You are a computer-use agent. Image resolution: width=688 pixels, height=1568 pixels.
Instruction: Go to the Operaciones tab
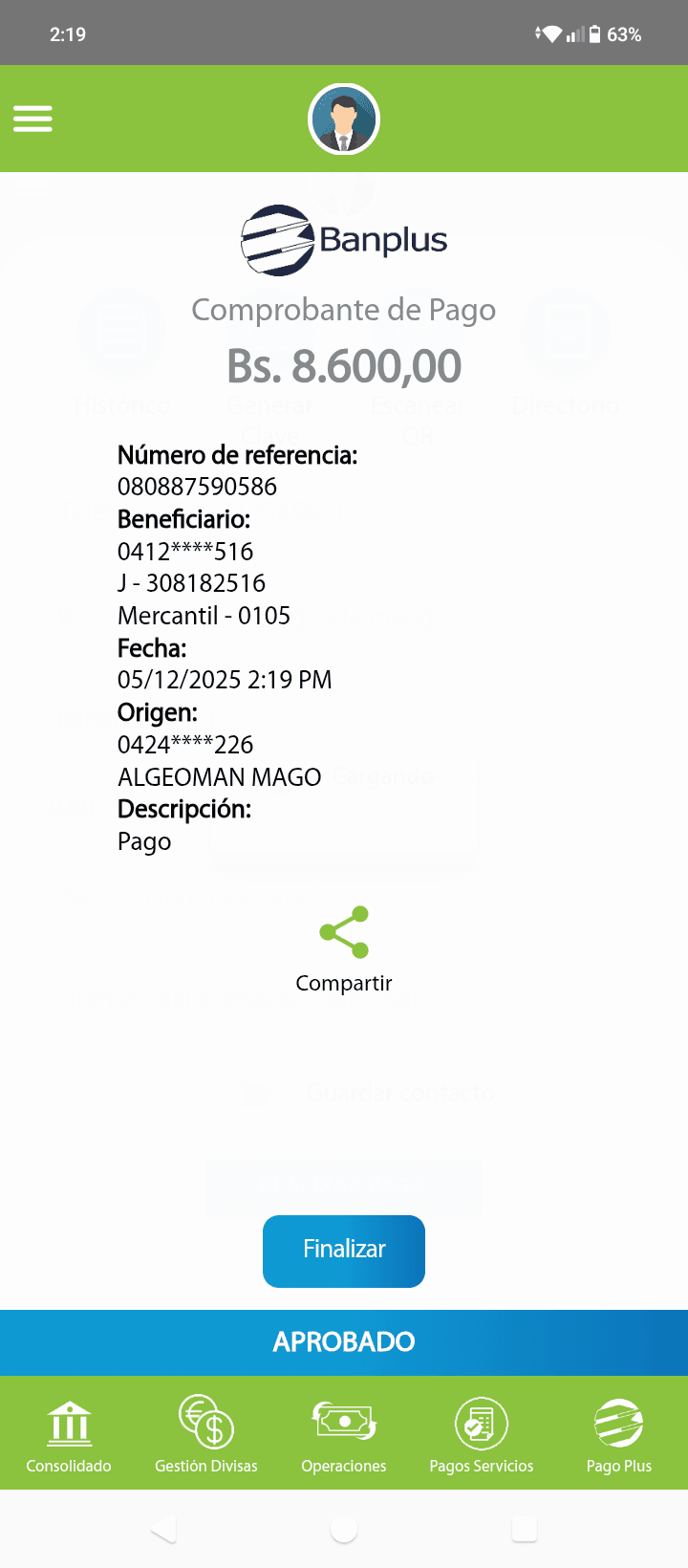point(344,1433)
